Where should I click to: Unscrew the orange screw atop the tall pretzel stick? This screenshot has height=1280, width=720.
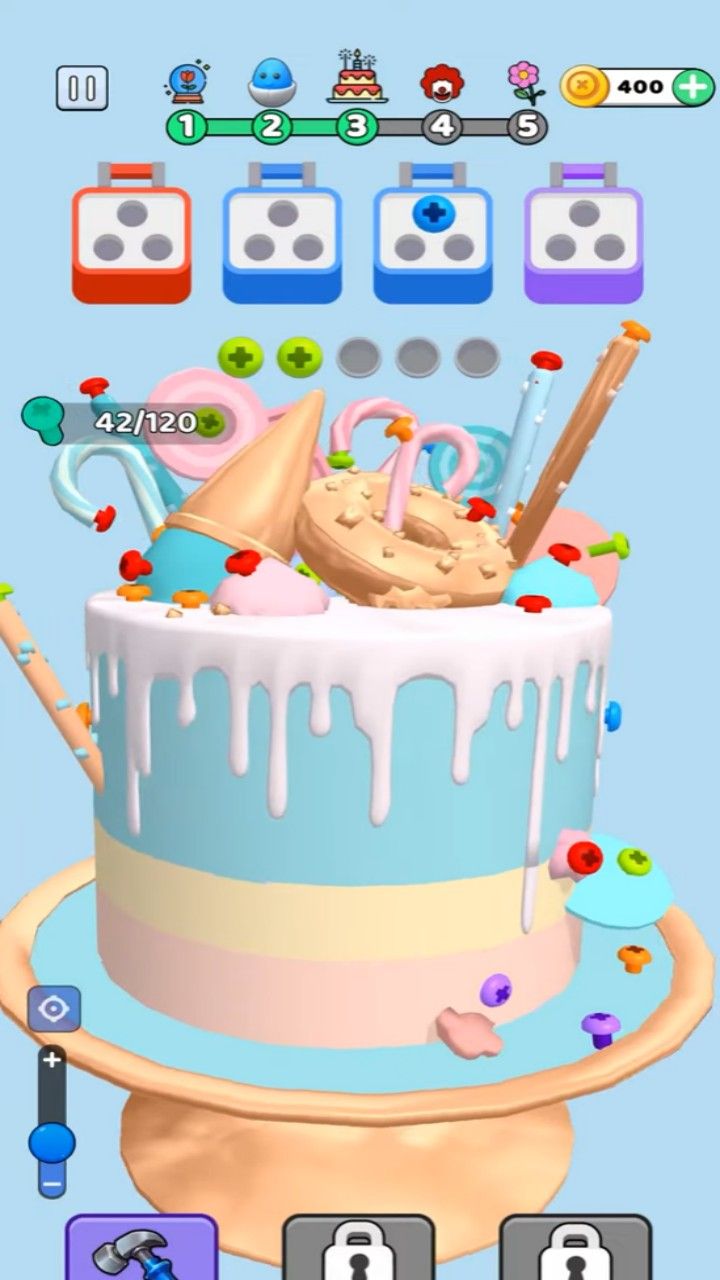634,330
